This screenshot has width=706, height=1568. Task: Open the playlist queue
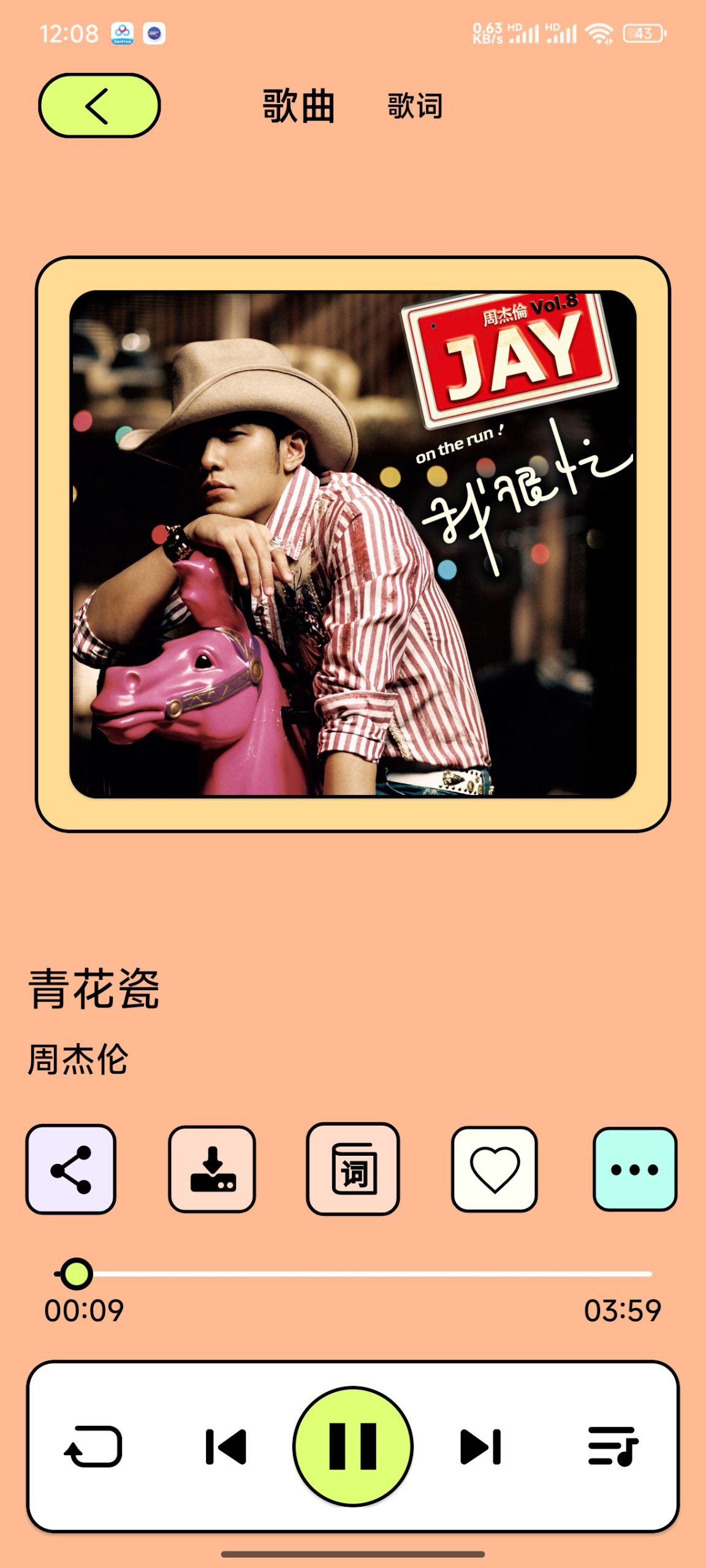tap(613, 1447)
